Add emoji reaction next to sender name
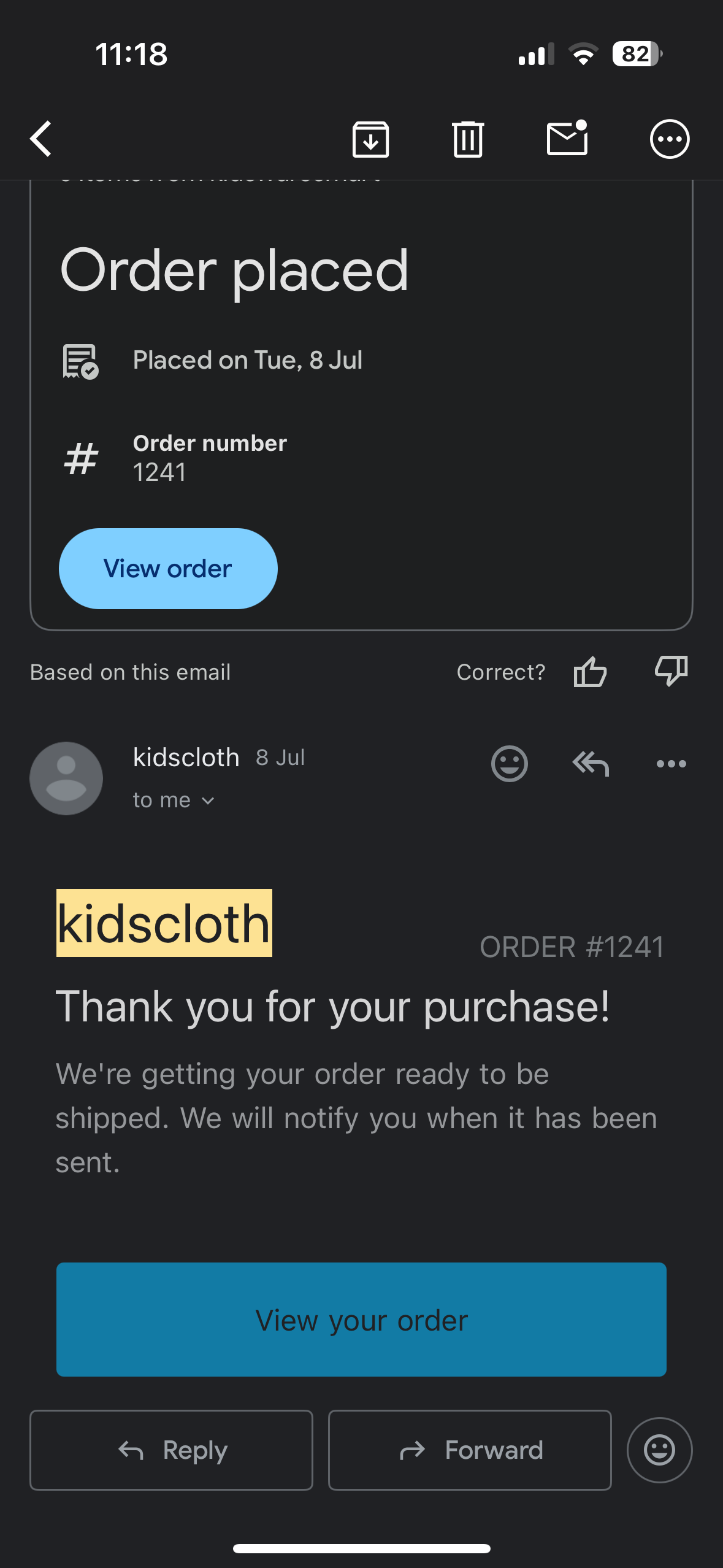This screenshot has width=723, height=1568. 509,764
